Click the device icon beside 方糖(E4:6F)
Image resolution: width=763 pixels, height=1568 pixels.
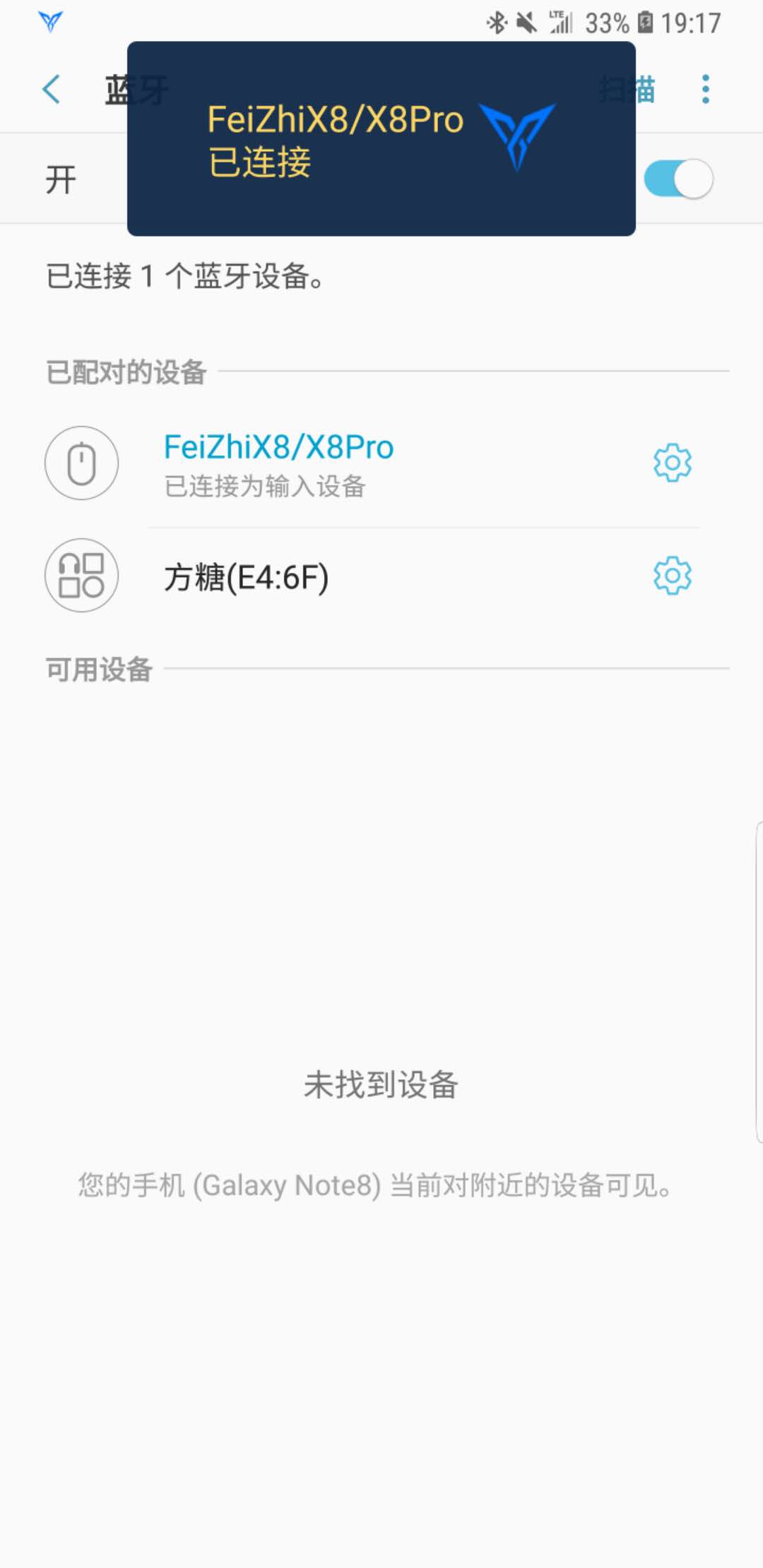click(x=81, y=576)
